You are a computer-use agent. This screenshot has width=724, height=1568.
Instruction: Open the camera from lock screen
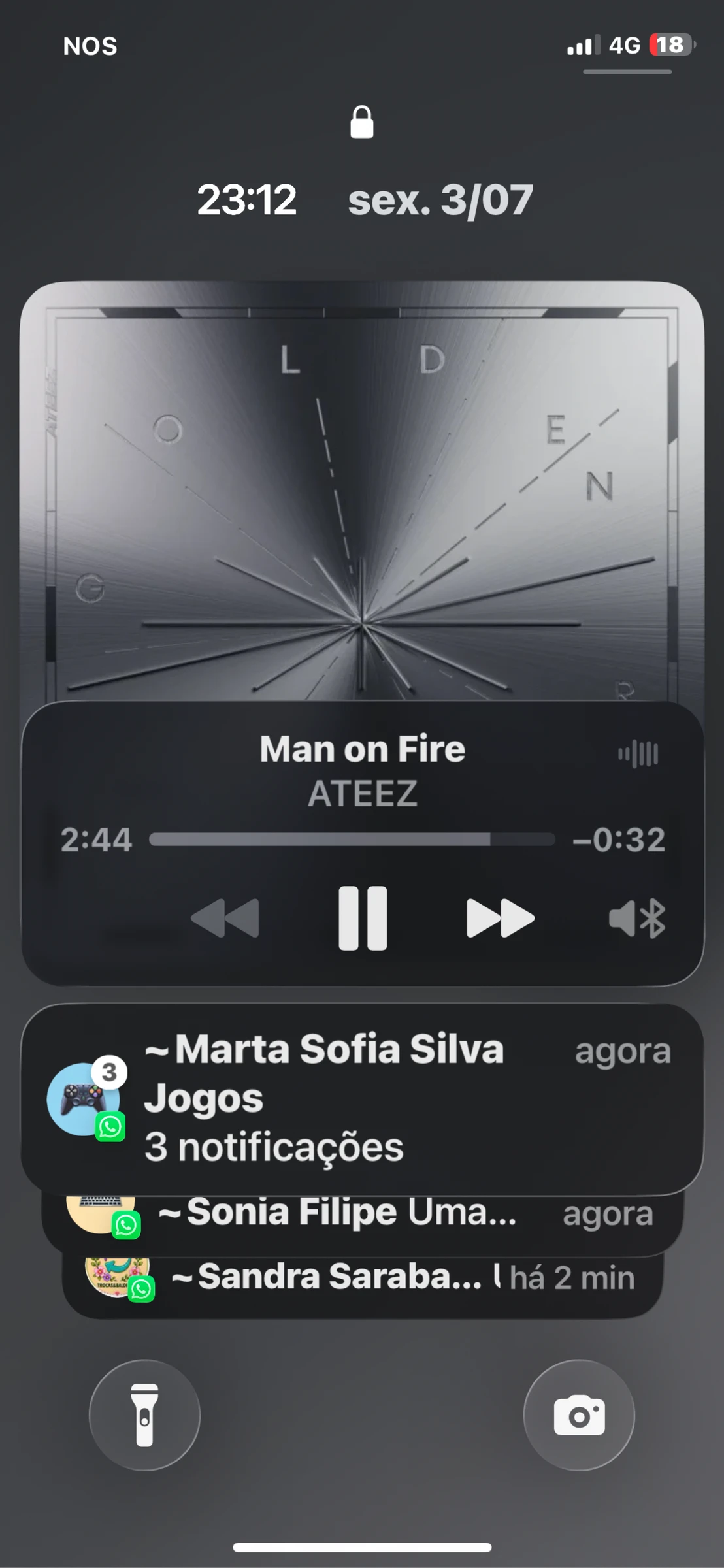tap(579, 1415)
